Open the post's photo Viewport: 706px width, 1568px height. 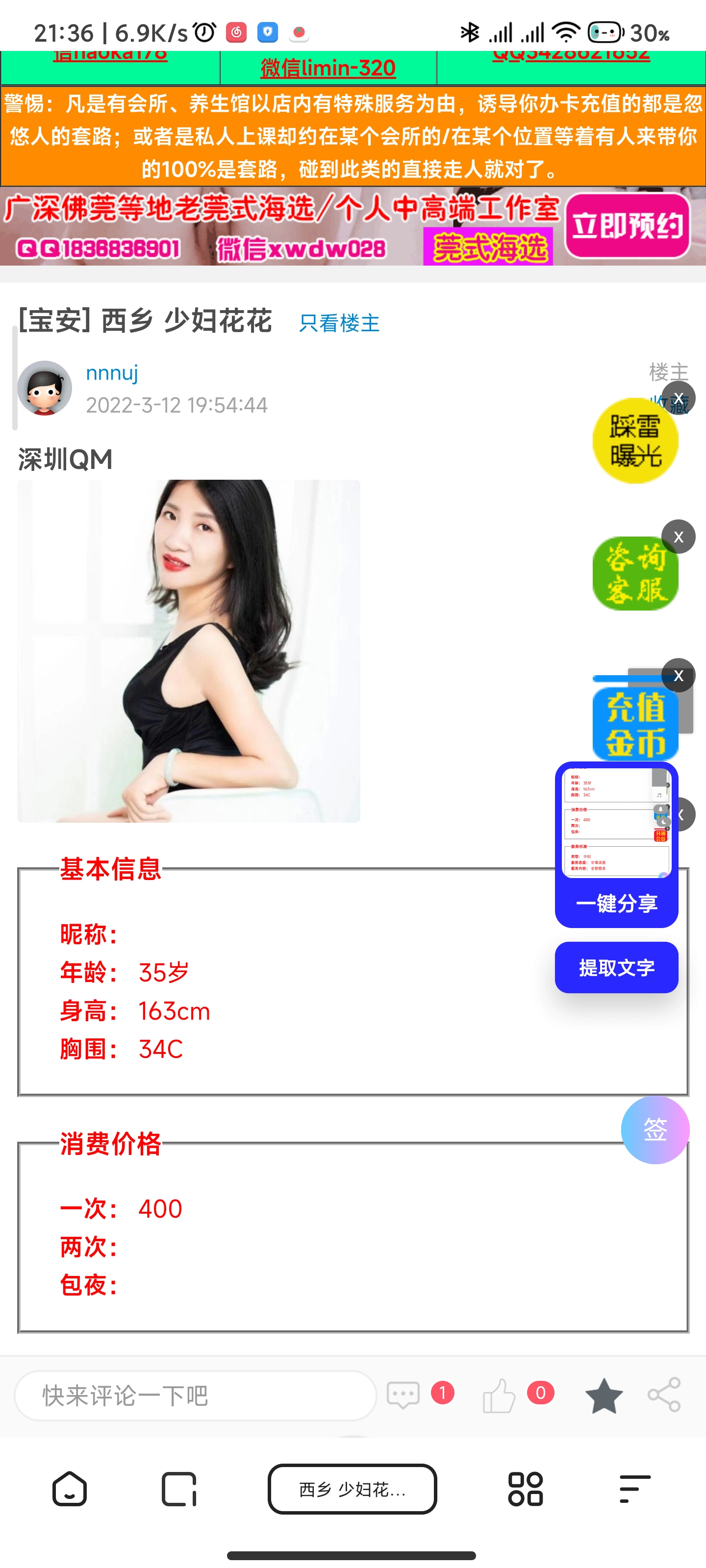(x=189, y=651)
